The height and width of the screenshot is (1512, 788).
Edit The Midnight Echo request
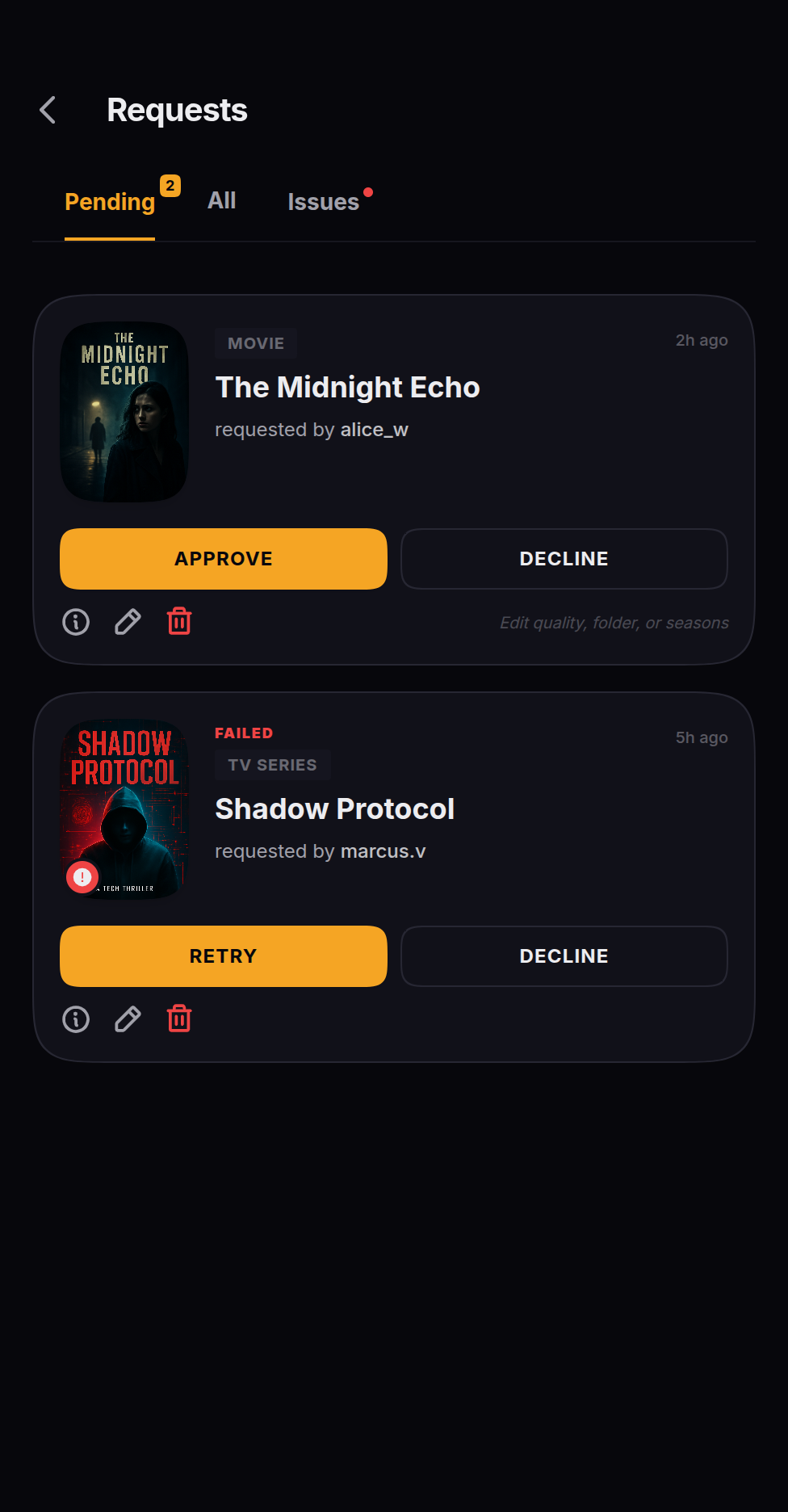pyautogui.click(x=128, y=622)
